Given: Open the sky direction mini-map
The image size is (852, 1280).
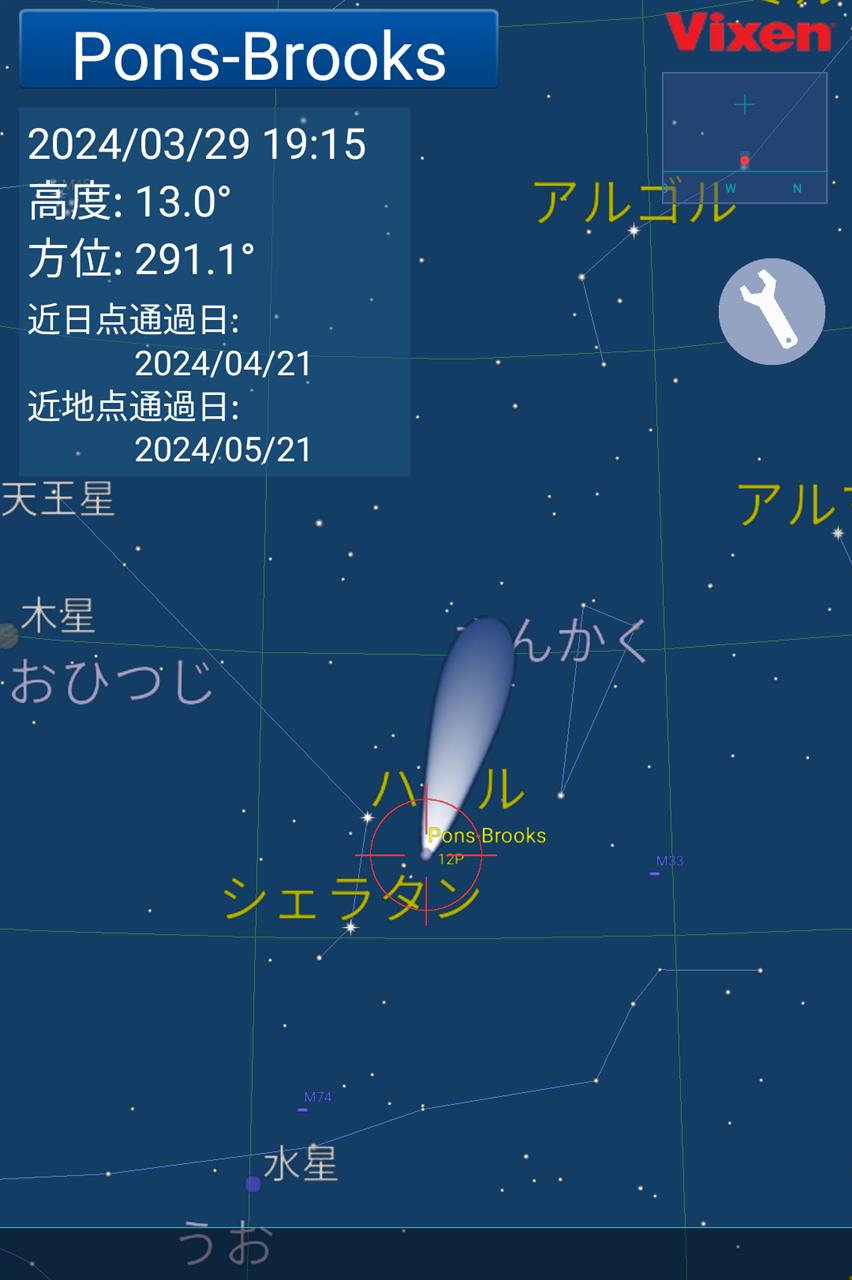Looking at the screenshot, I should [x=745, y=138].
